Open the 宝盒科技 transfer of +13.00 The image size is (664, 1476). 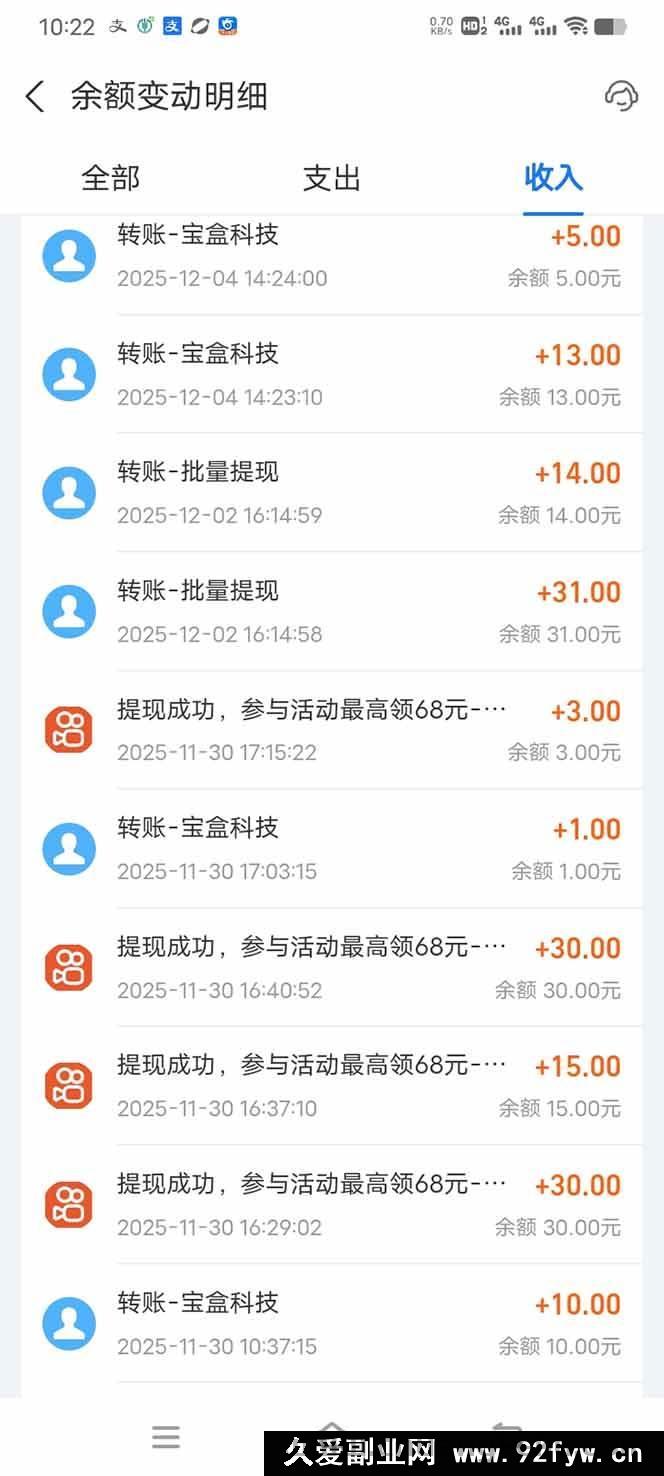click(331, 375)
